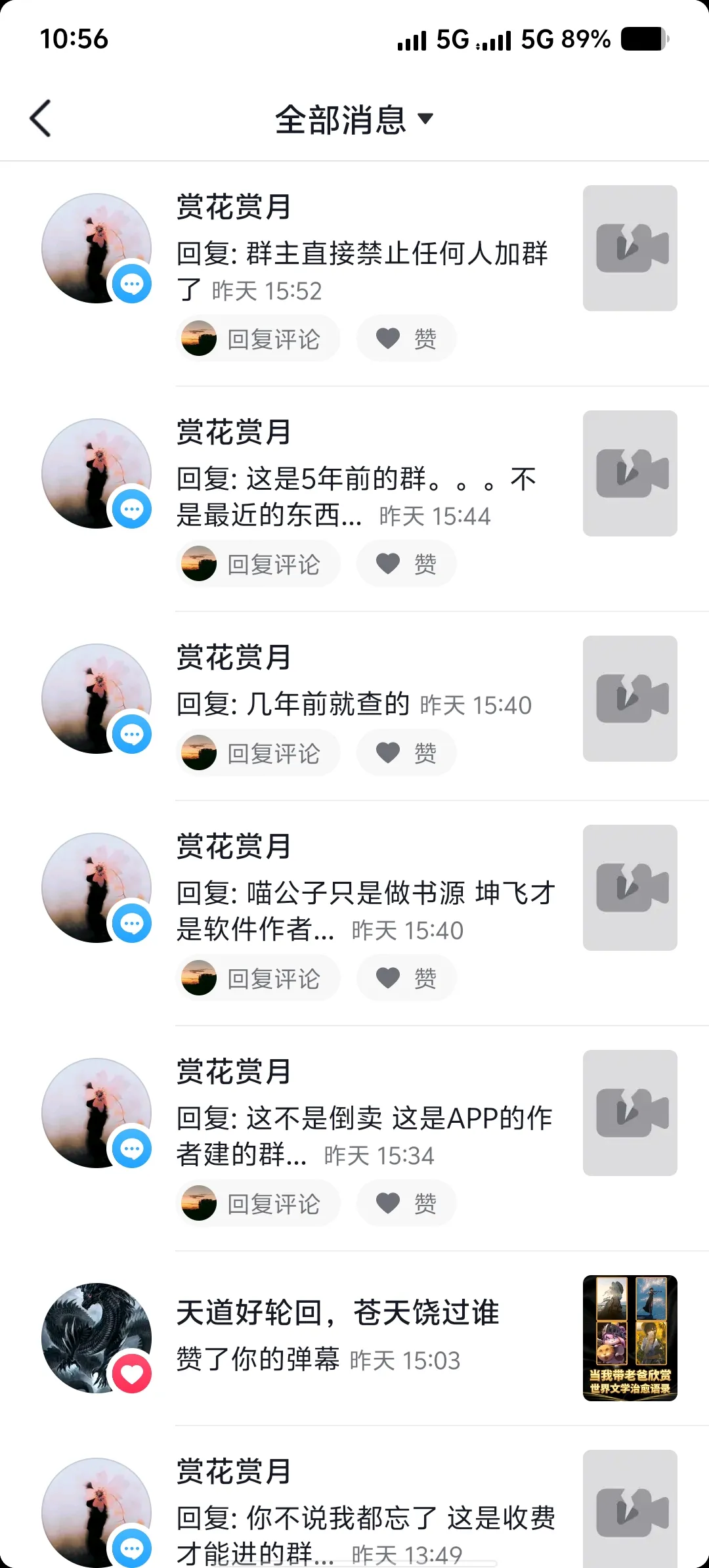Expand the 全部消息 message filter dropdown
The image size is (709, 1568).
pos(354,120)
